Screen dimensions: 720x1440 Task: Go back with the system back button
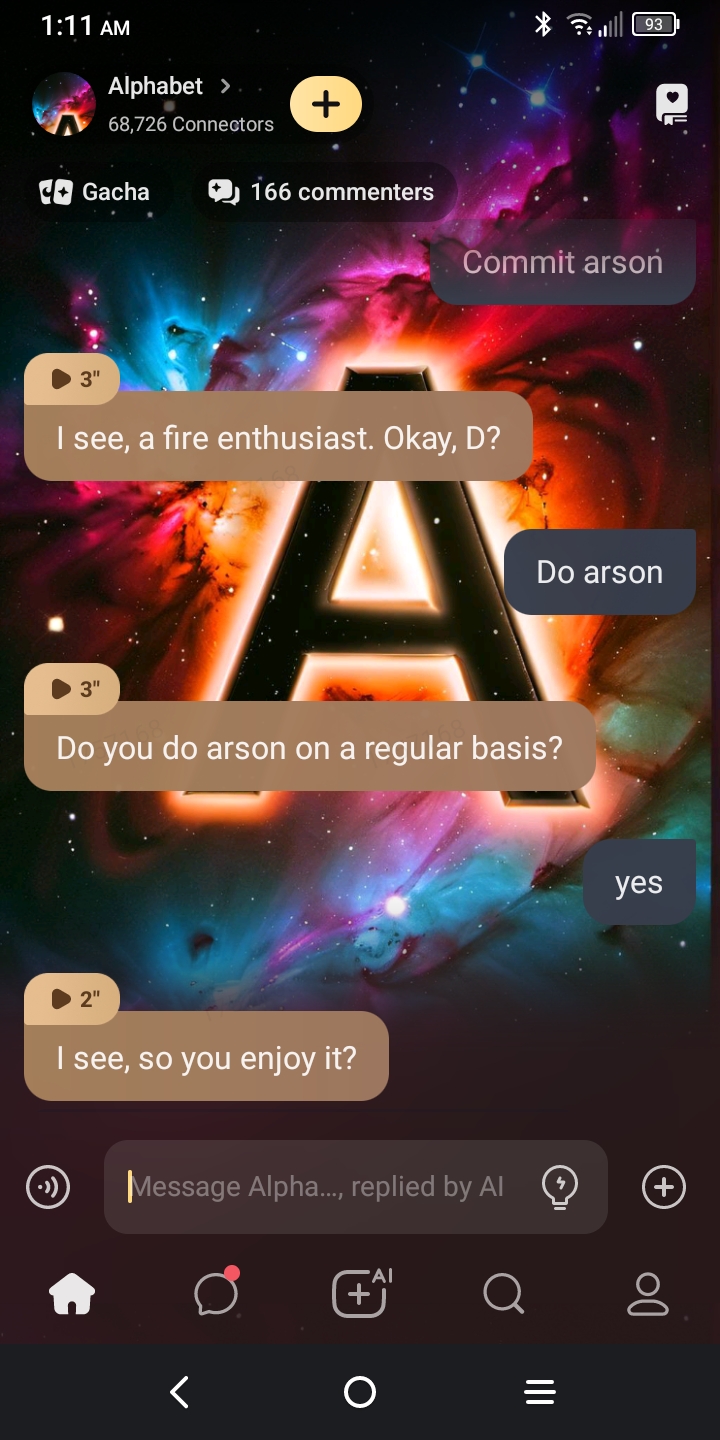180,1392
